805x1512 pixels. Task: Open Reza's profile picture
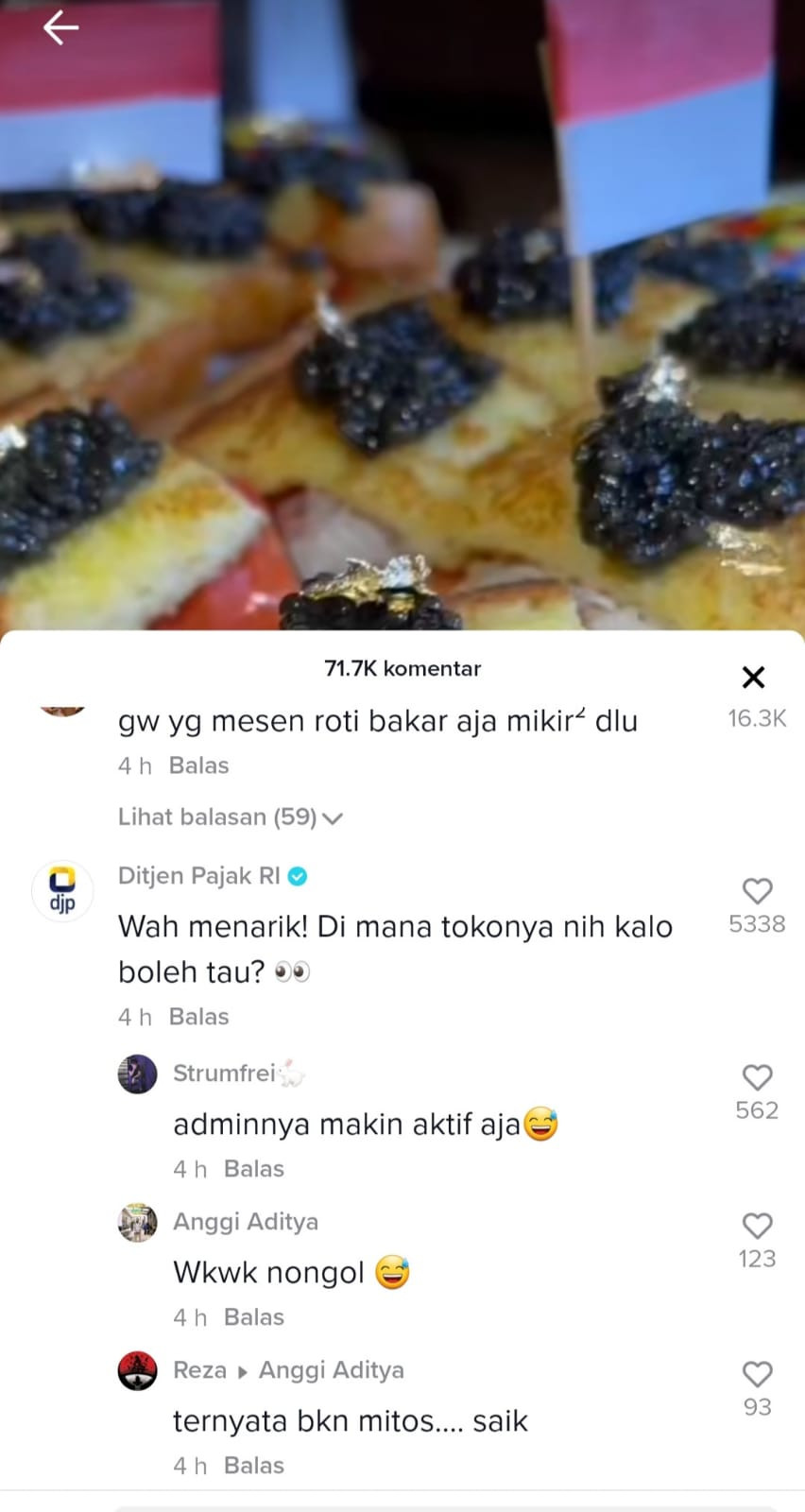(137, 1371)
